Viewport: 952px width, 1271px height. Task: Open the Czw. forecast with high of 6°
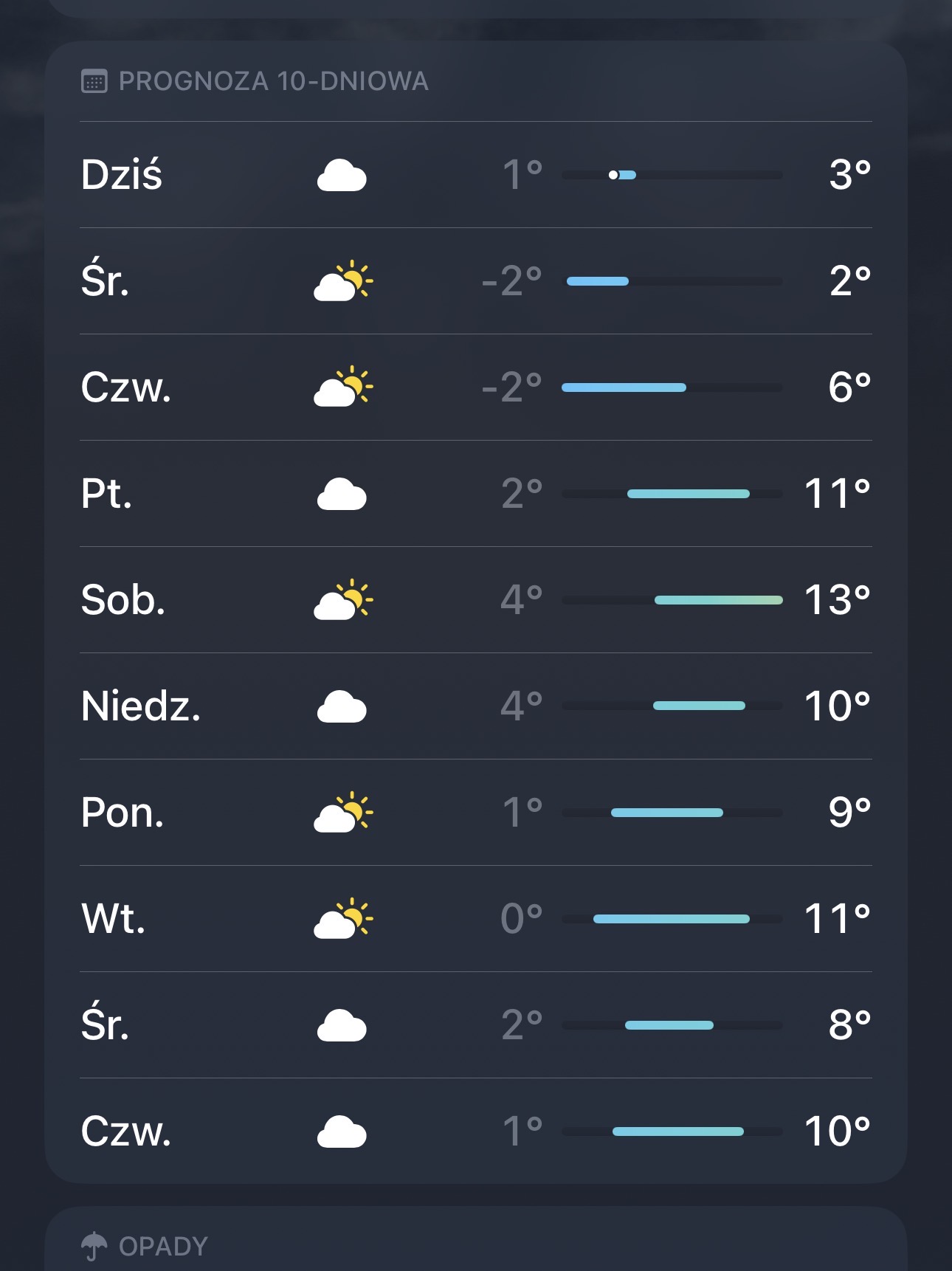click(475, 387)
